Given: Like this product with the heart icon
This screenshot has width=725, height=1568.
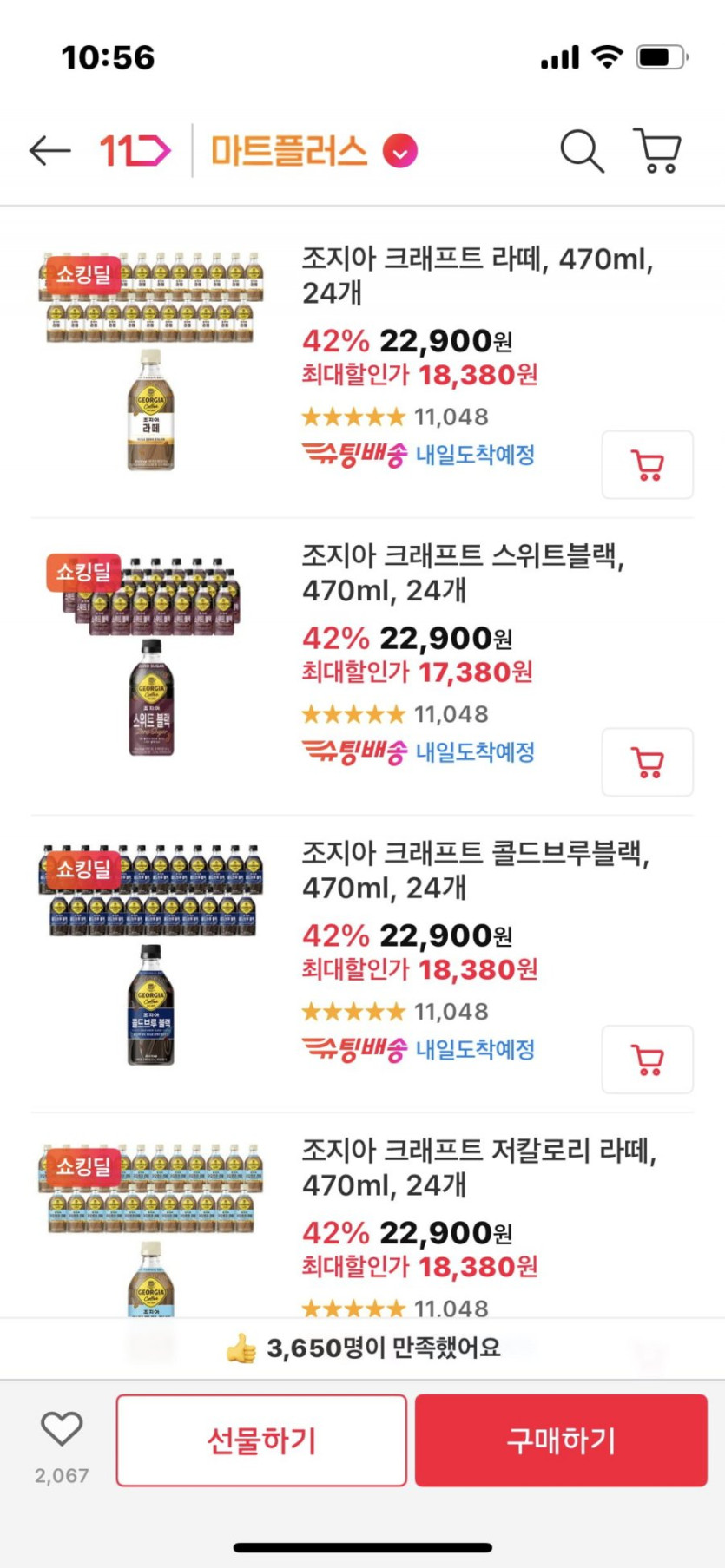Looking at the screenshot, I should (x=62, y=1429).
